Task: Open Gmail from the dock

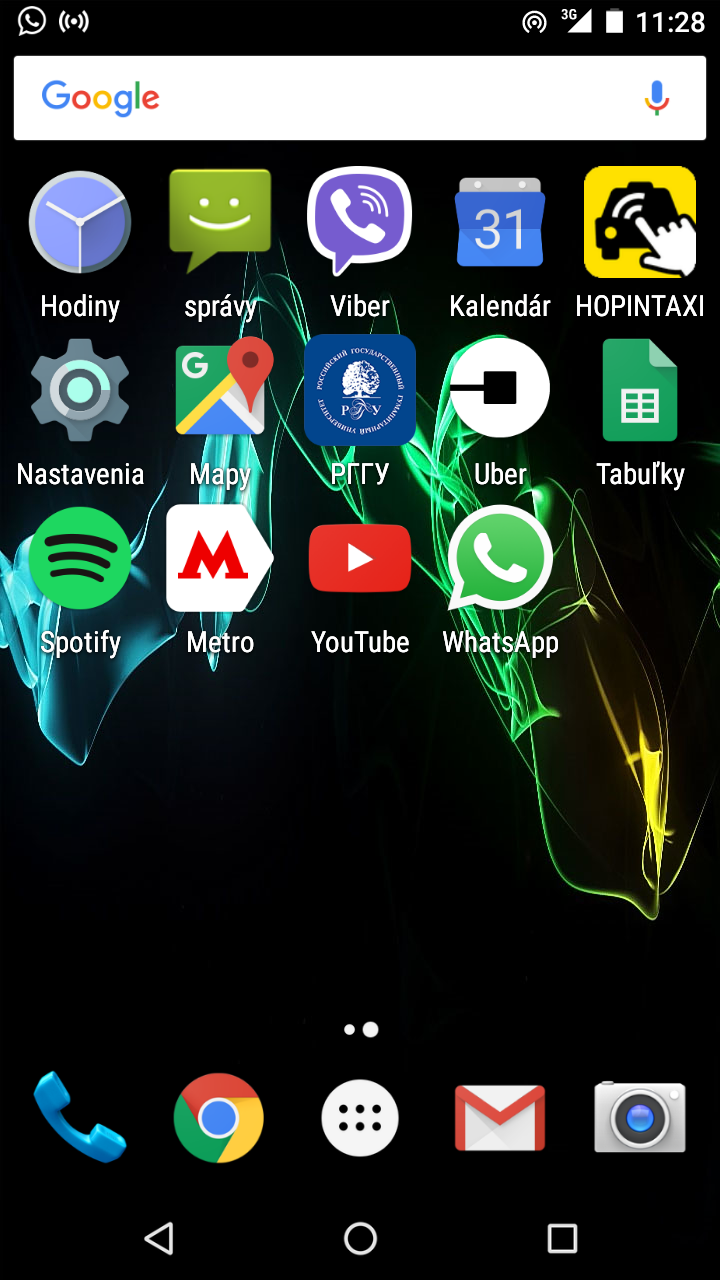Action: pyautogui.click(x=500, y=1118)
